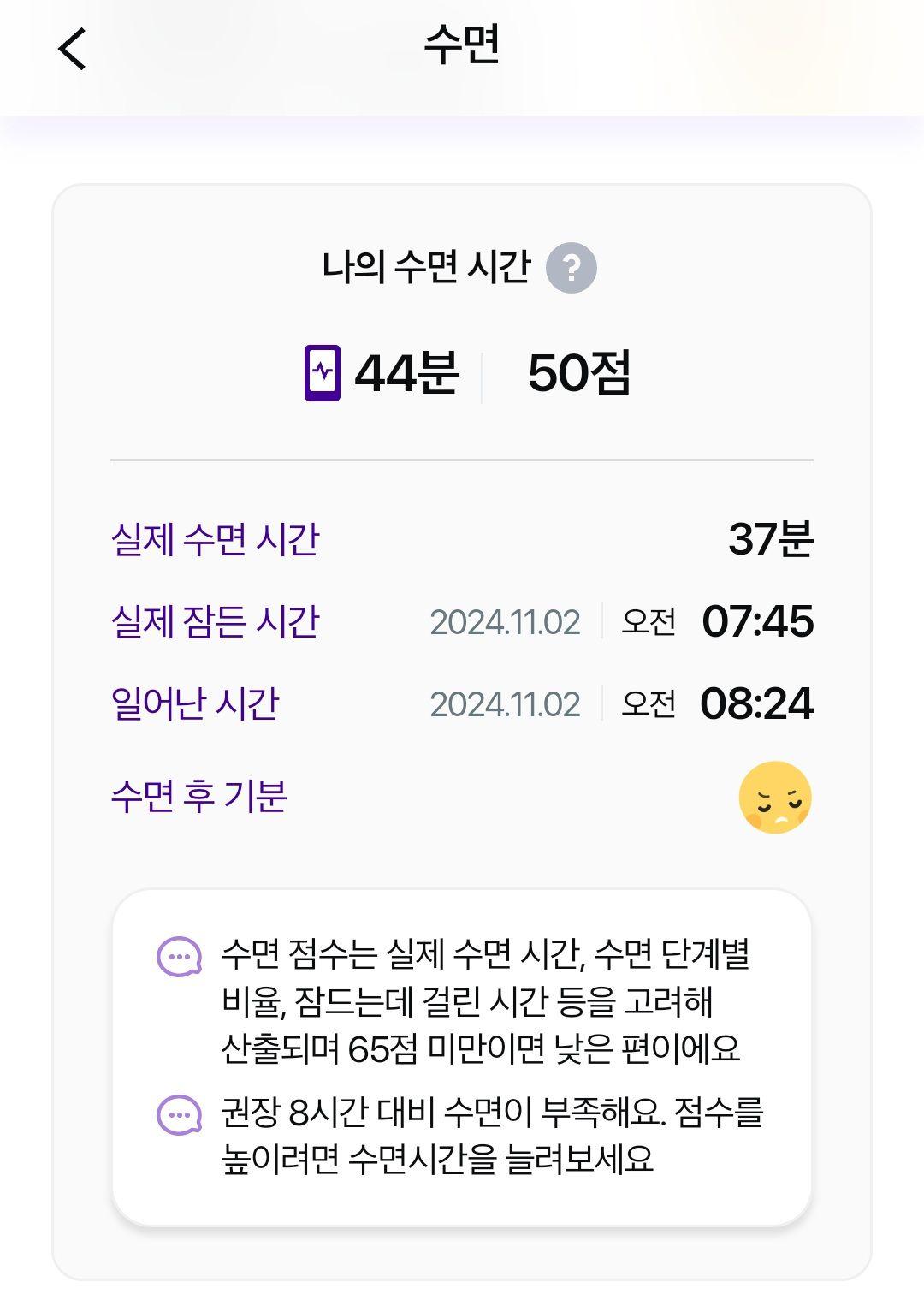The width and height of the screenshot is (924, 1294).
Task: Open the help icon beside 나의 수면 시간
Action: pyautogui.click(x=572, y=268)
